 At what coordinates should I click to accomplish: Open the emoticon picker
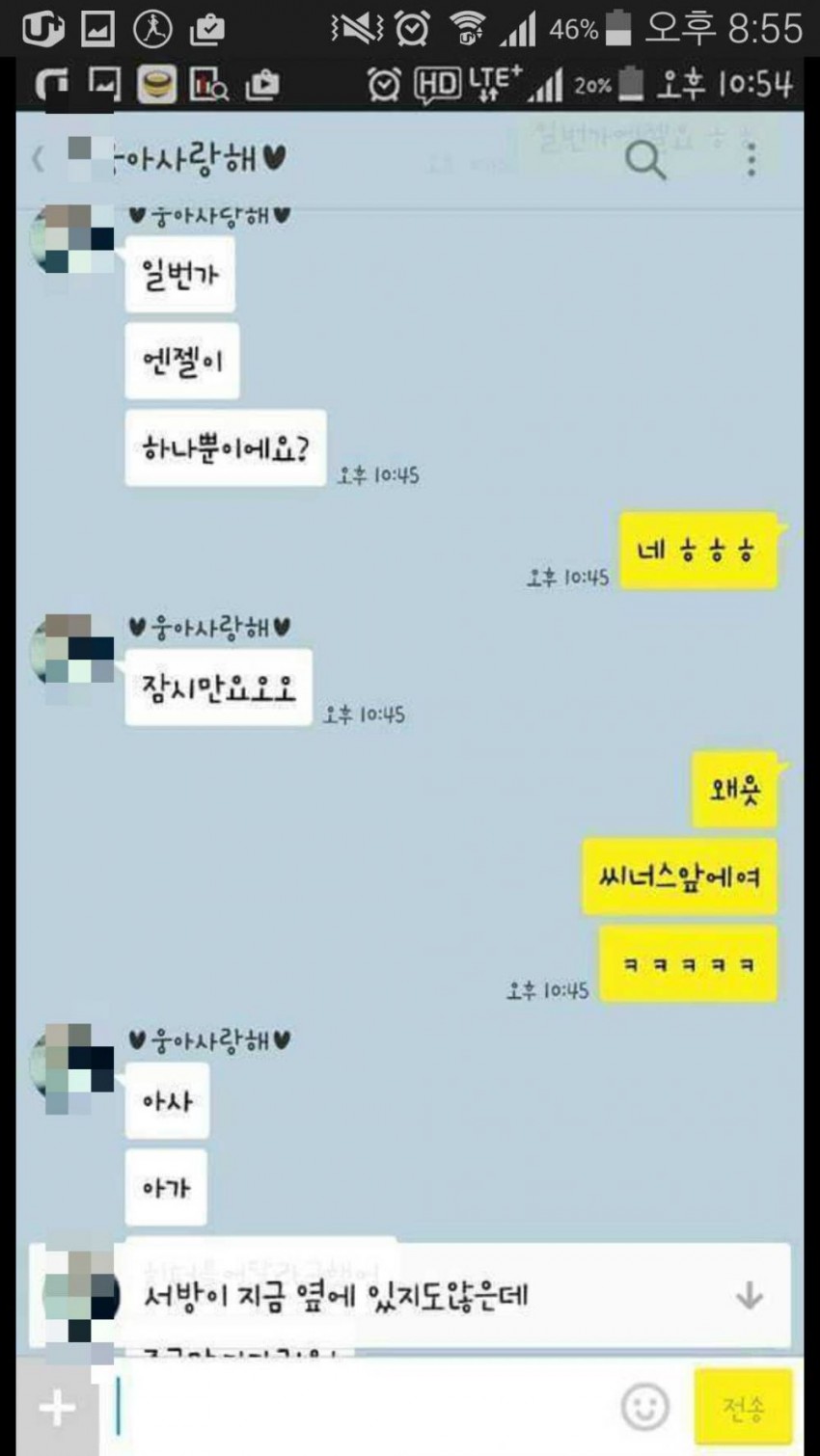pyautogui.click(x=644, y=1408)
